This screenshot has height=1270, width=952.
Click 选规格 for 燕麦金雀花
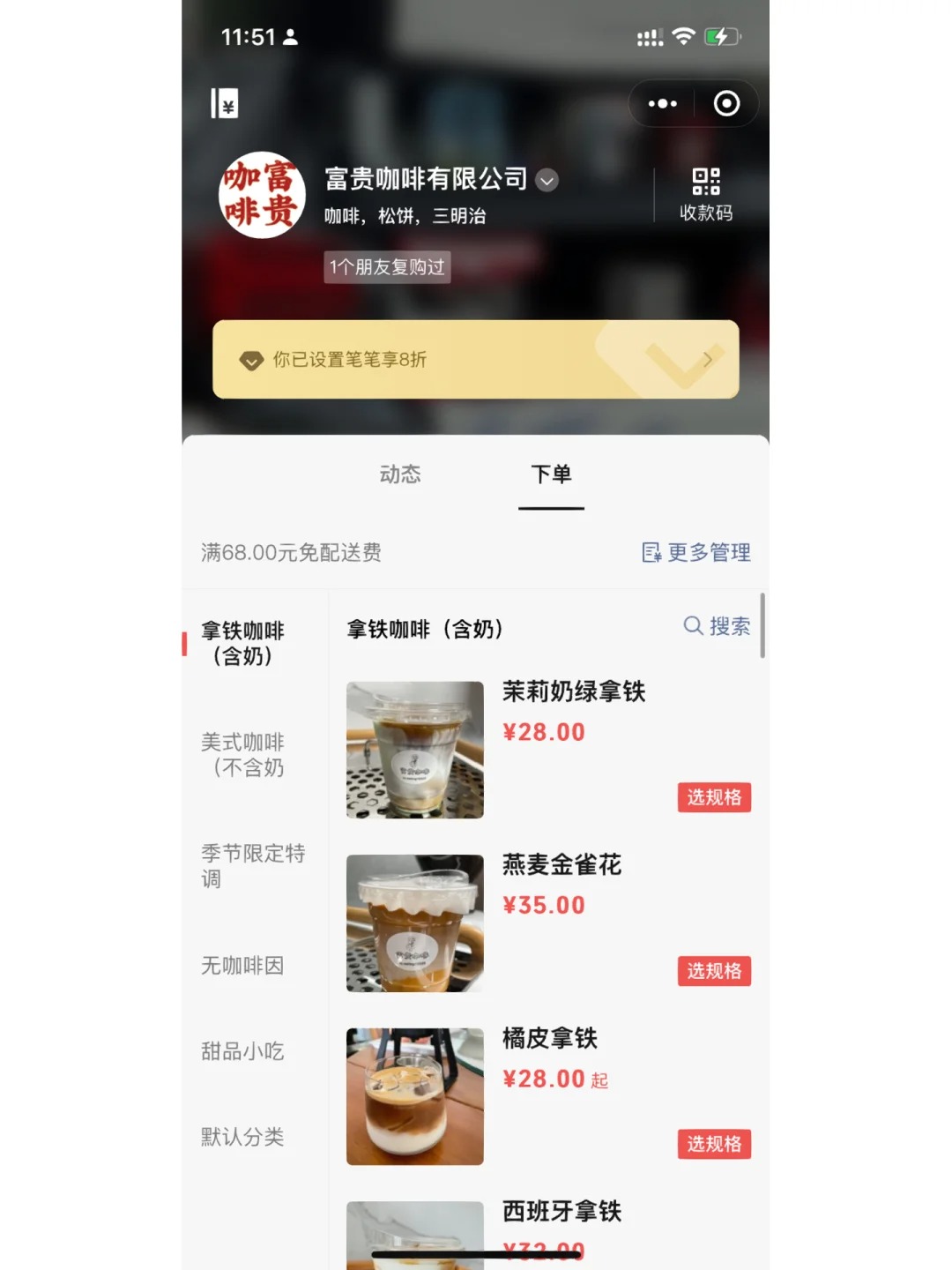point(713,971)
